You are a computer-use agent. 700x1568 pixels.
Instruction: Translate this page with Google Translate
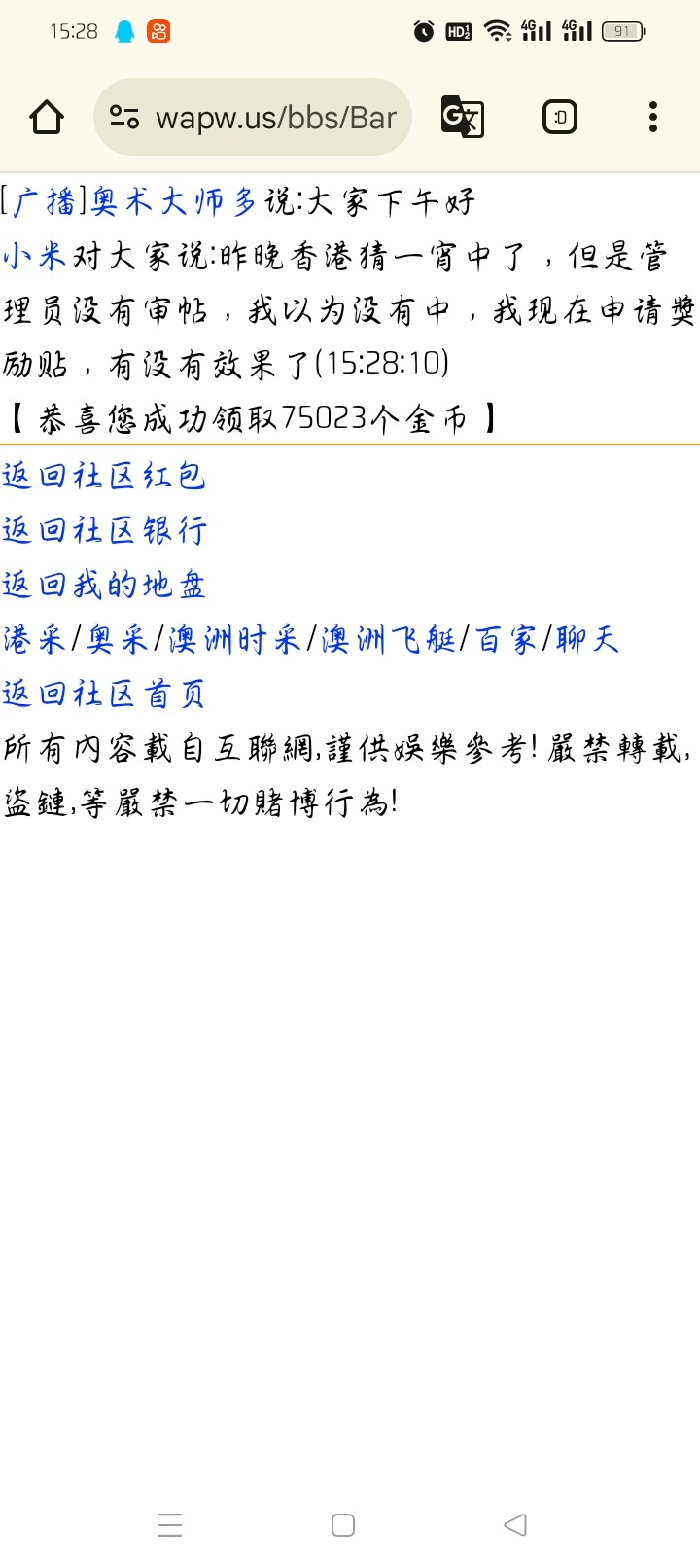click(x=463, y=118)
